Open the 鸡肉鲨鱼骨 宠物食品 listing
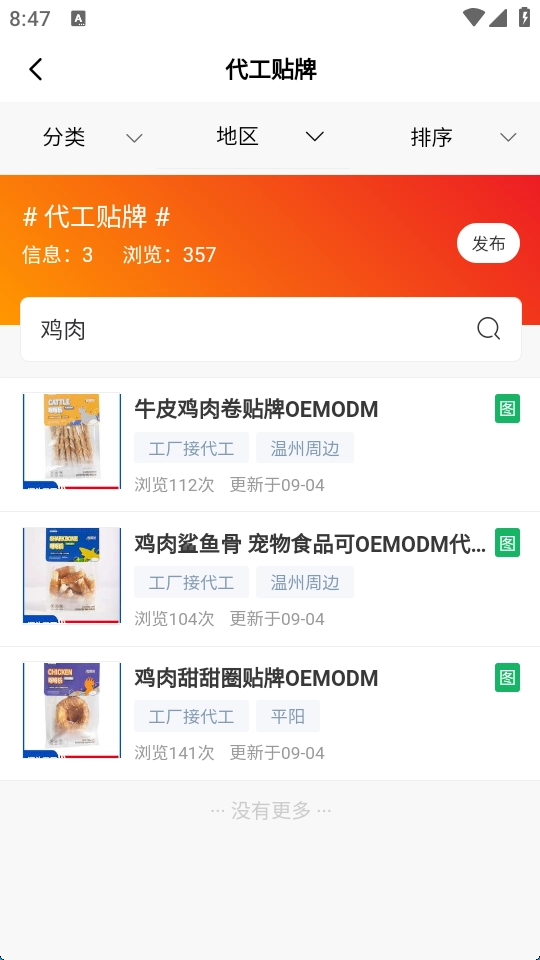The image size is (540, 960). [x=270, y=579]
